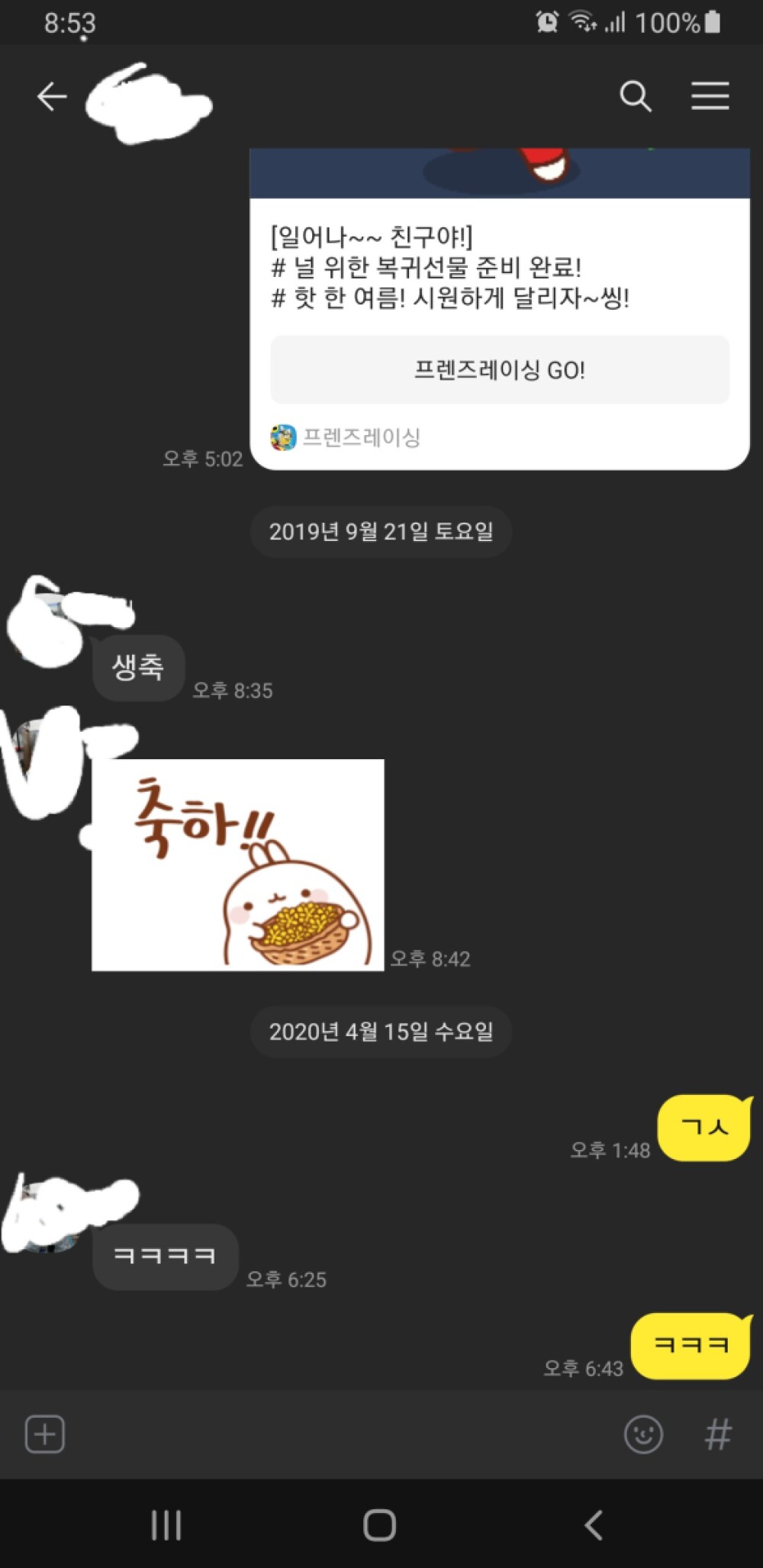The width and height of the screenshot is (763, 1568).
Task: Focus the message input field
Action: [343, 1434]
